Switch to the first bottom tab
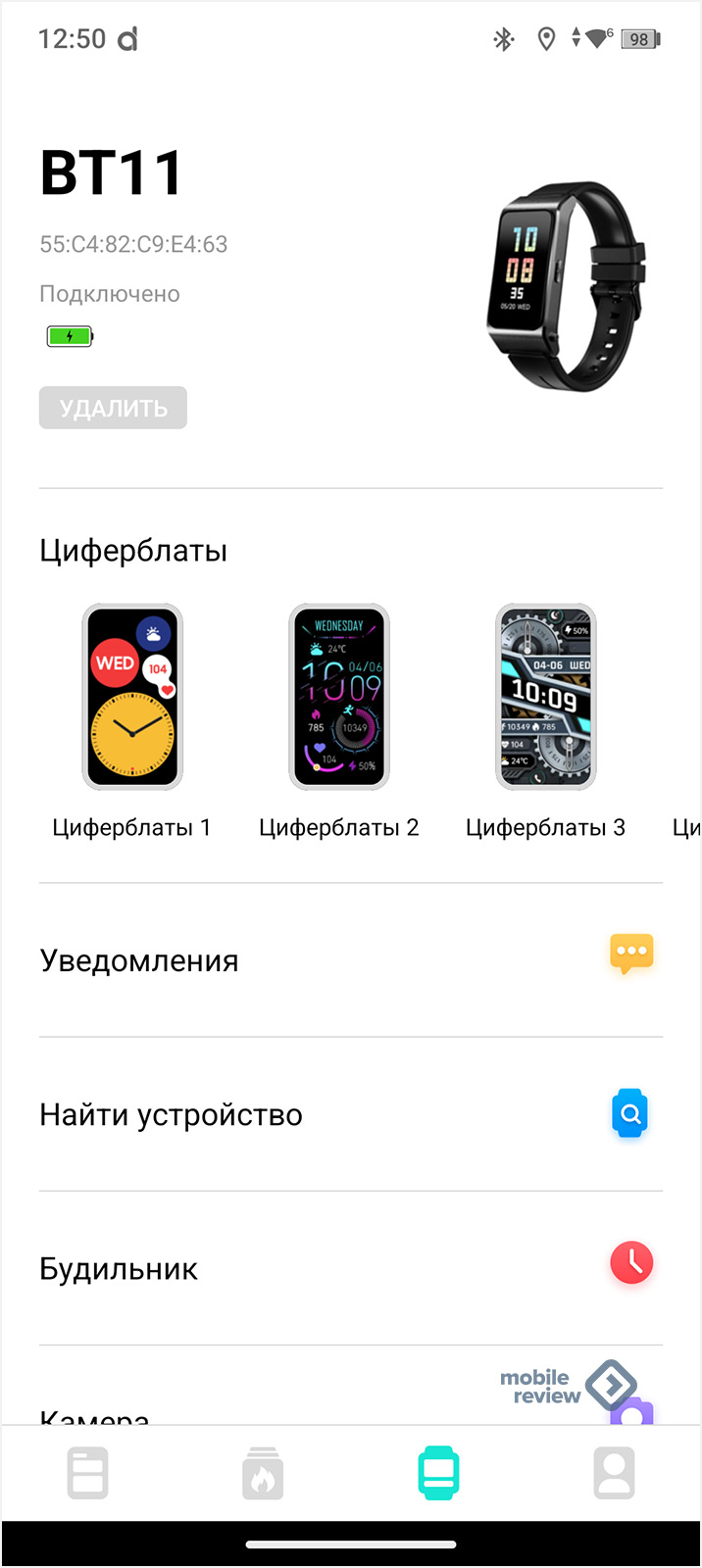Screen dimensions: 702x1568 87,1473
